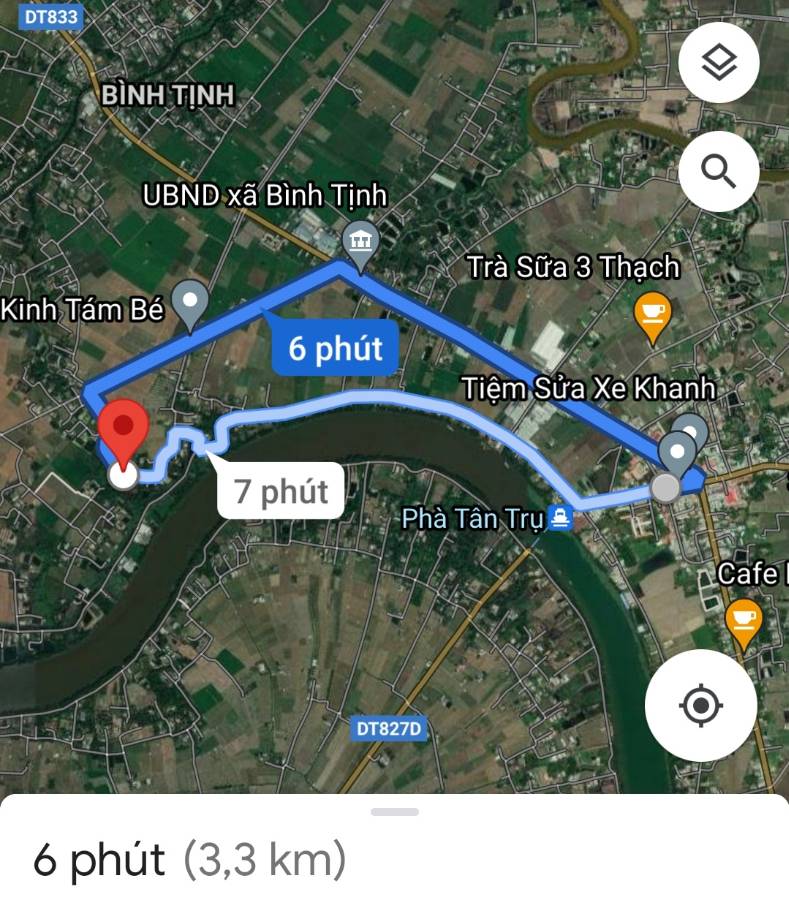Open Tiệm Sửa Xe Khanh marker
789x900 pixels.
689,430
